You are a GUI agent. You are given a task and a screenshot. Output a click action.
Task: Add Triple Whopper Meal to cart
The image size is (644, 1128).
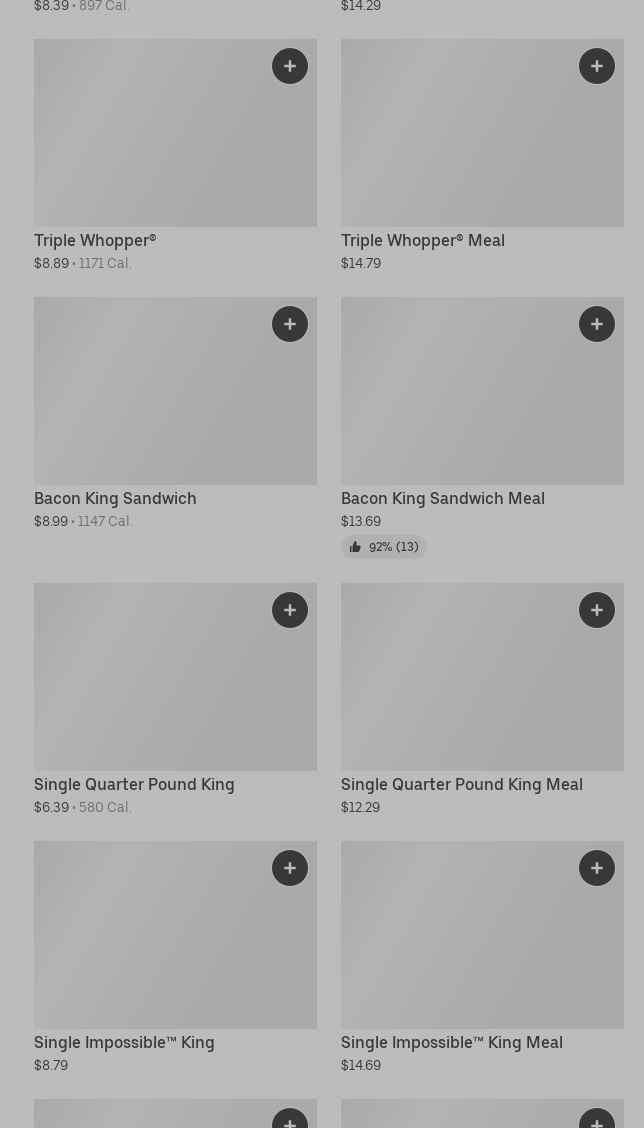(597, 66)
